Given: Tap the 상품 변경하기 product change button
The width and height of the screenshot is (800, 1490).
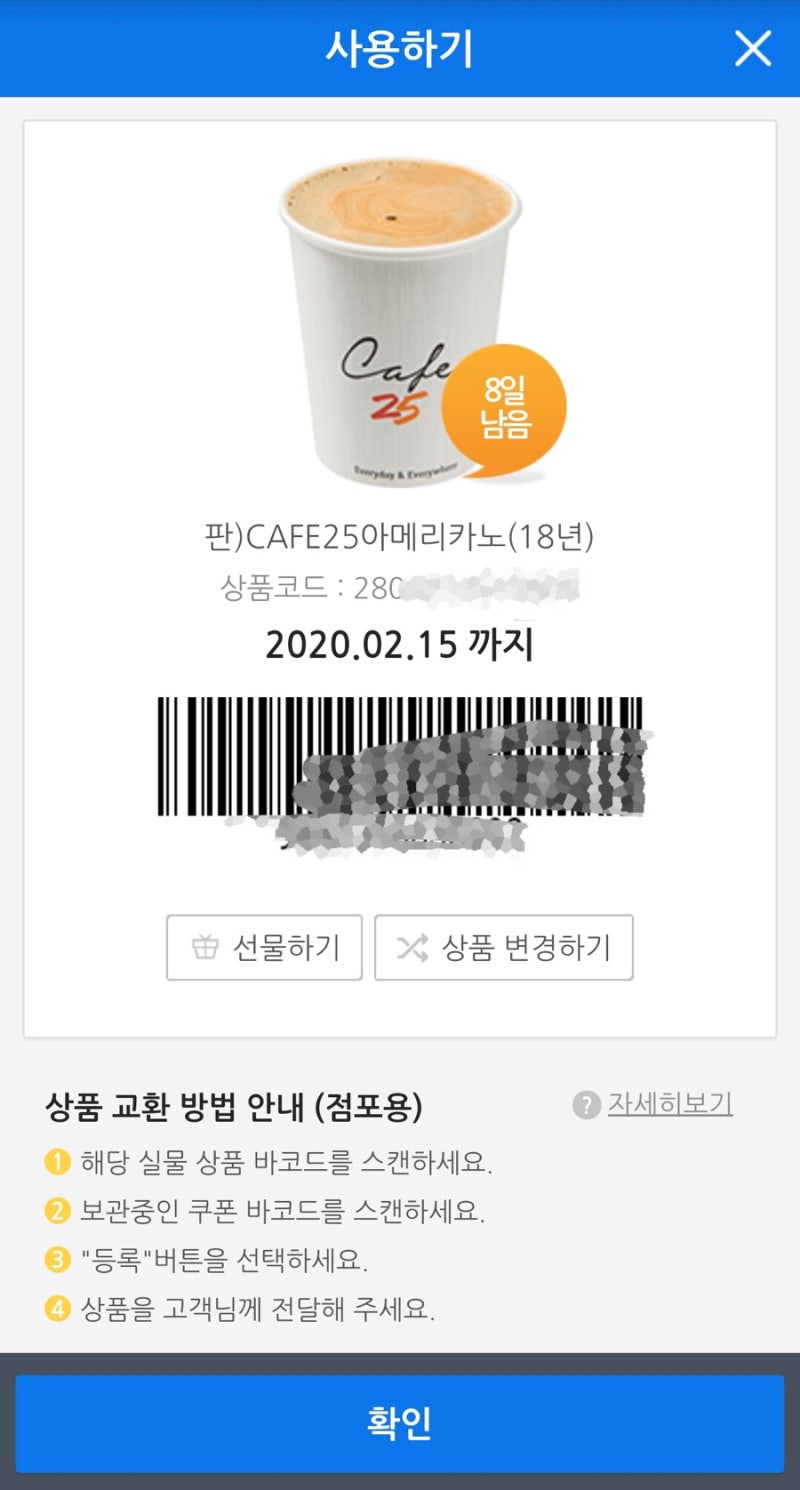Looking at the screenshot, I should [x=503, y=948].
